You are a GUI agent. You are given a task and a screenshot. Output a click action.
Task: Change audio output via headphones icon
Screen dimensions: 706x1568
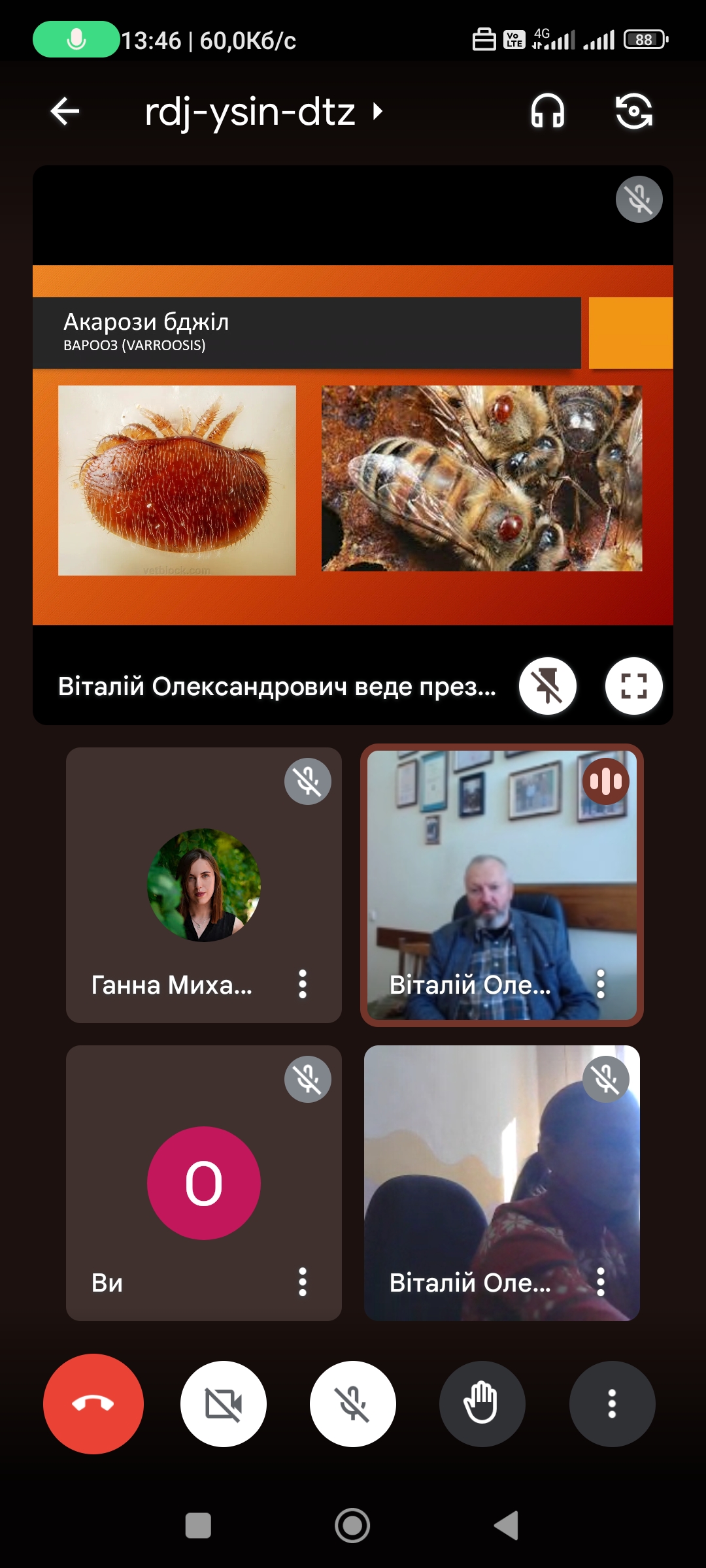click(x=548, y=111)
